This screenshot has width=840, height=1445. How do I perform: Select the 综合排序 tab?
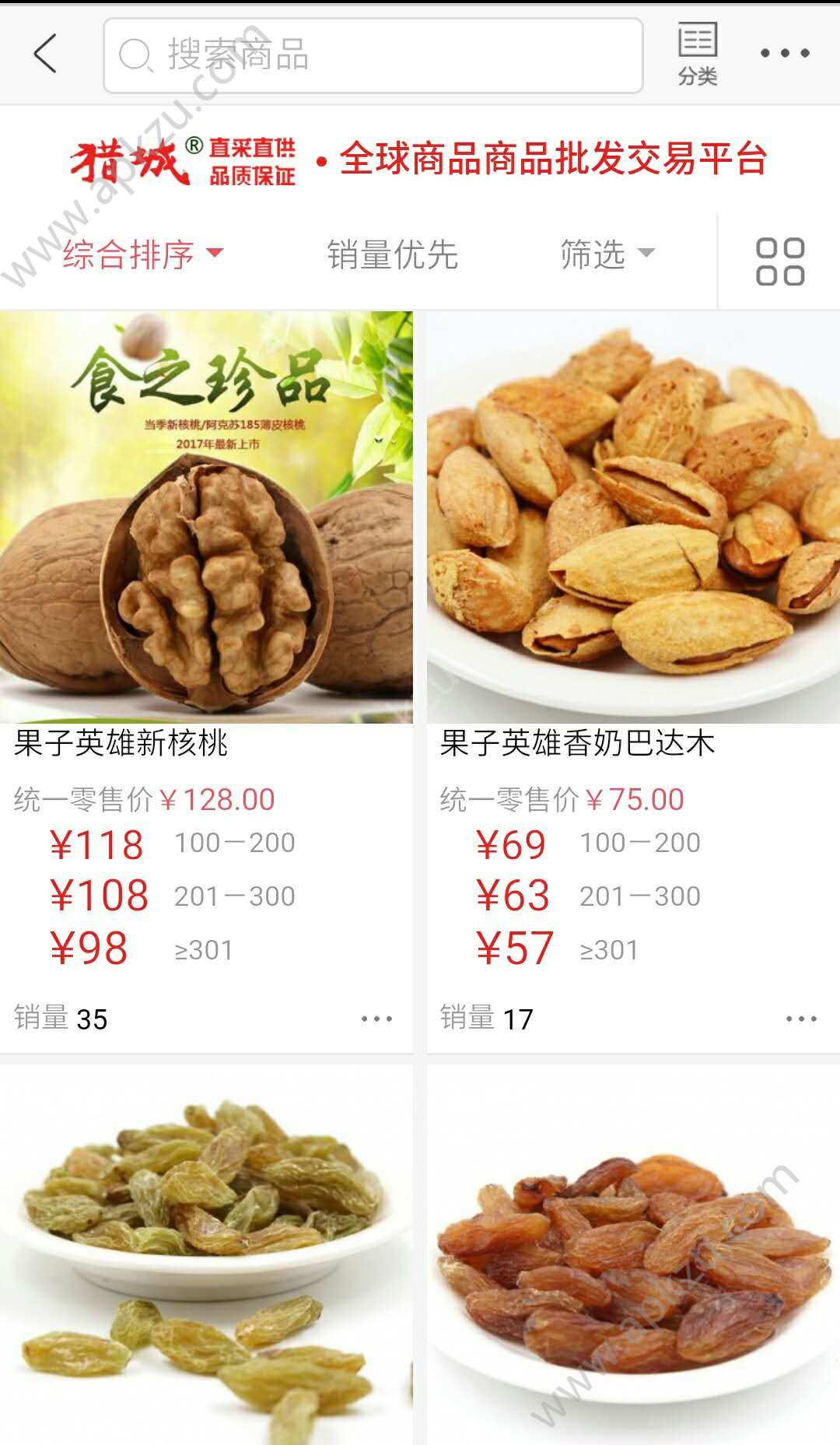click(128, 255)
